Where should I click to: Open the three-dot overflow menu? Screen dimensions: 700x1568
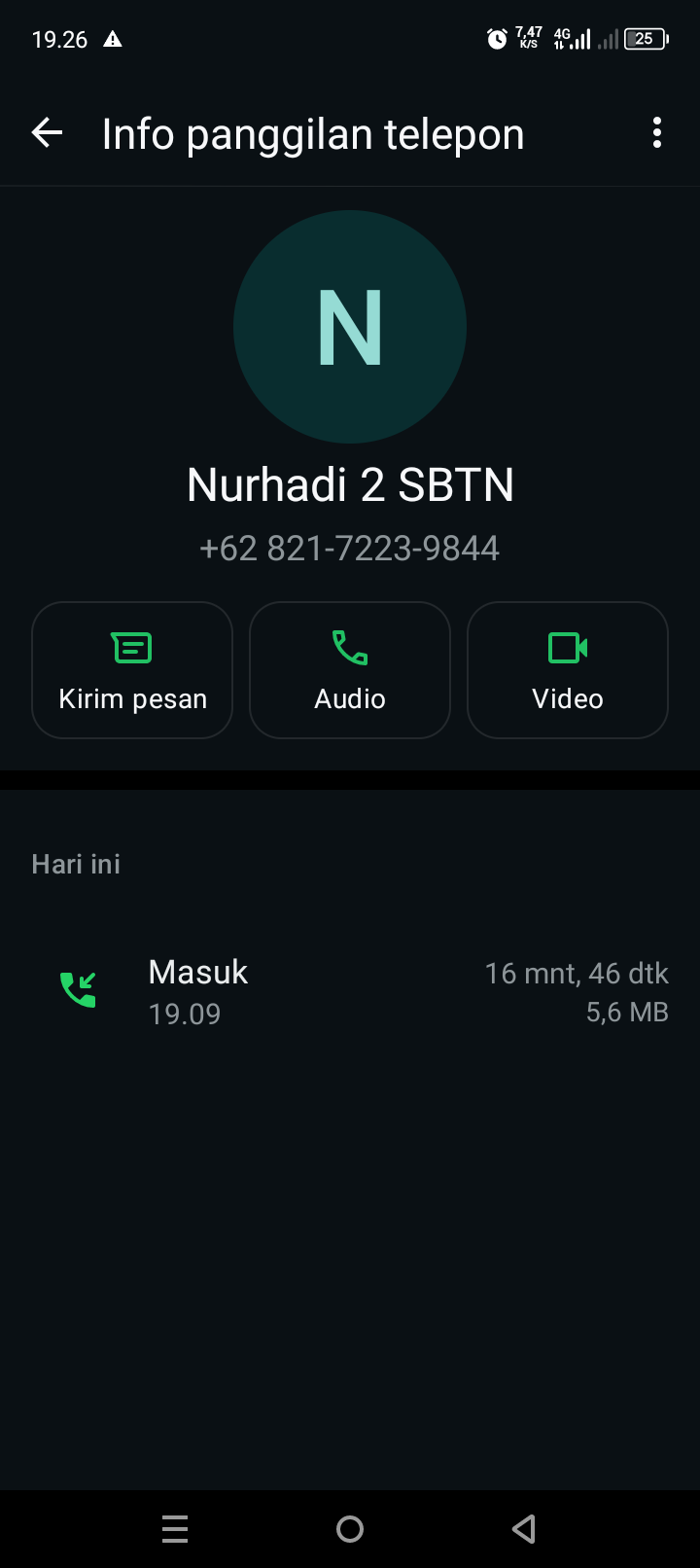pyautogui.click(x=656, y=133)
